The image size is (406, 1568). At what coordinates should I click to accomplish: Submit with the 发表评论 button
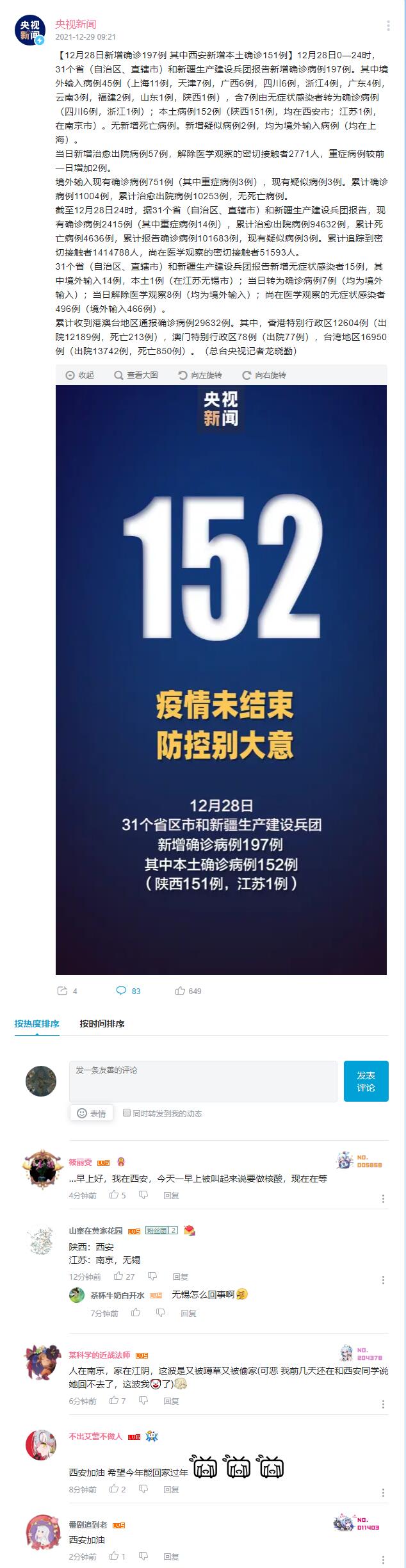point(366,1081)
